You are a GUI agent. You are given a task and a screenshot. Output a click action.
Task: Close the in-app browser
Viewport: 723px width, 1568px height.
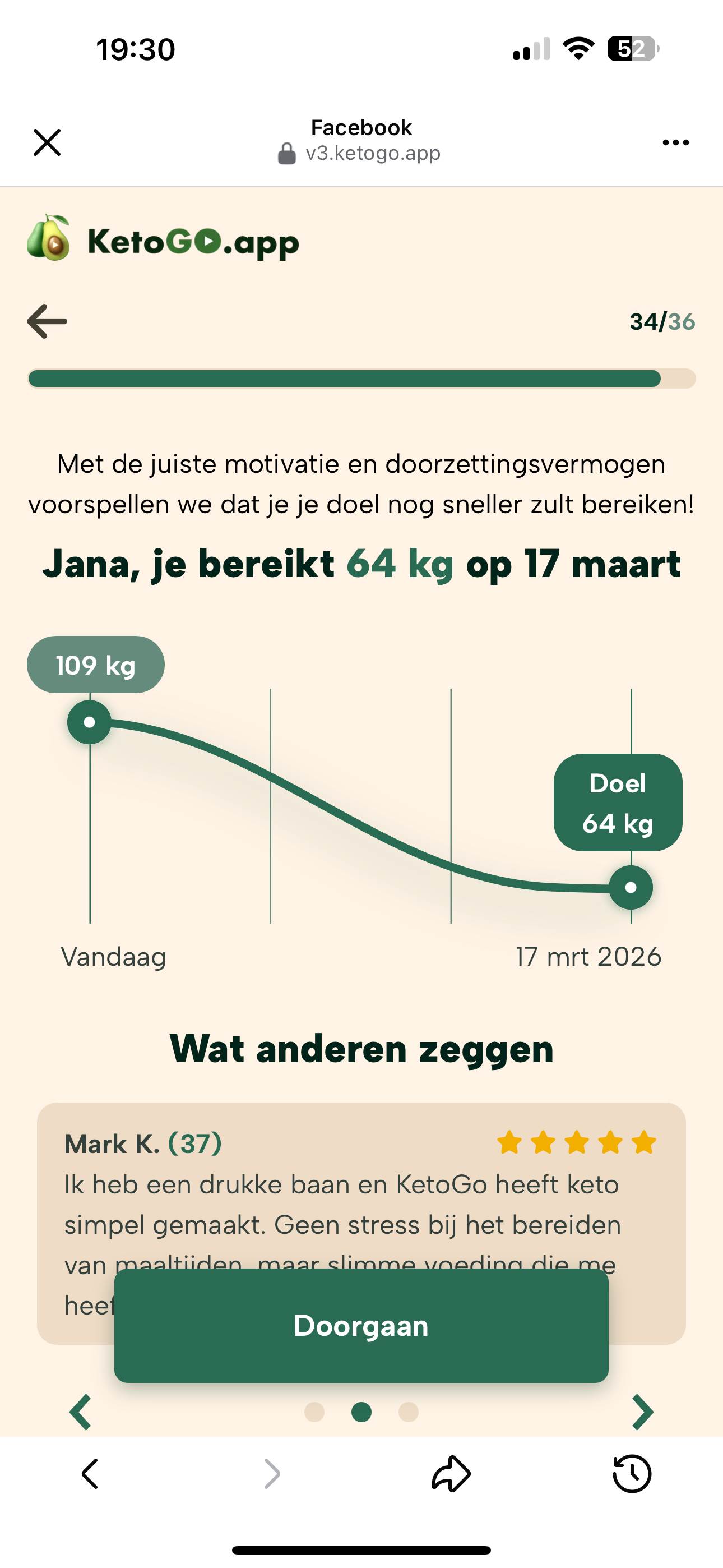47,142
